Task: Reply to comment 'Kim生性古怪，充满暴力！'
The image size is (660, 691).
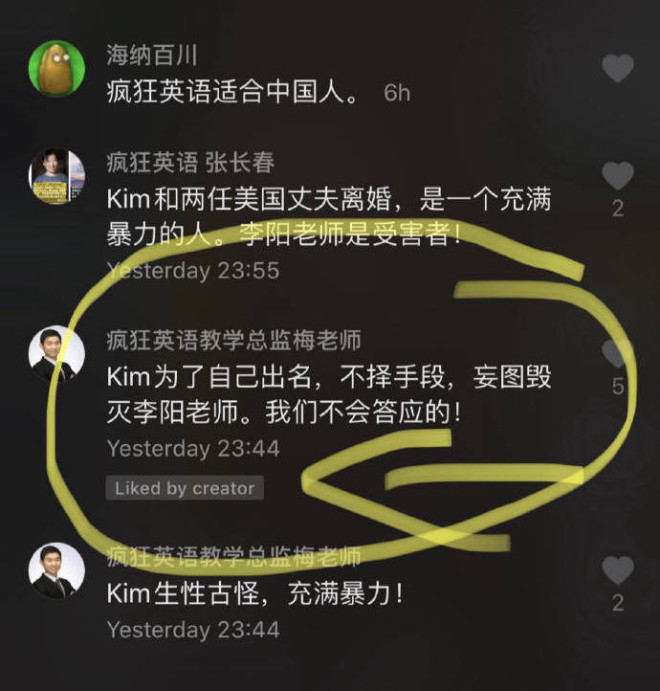Action: coord(255,593)
